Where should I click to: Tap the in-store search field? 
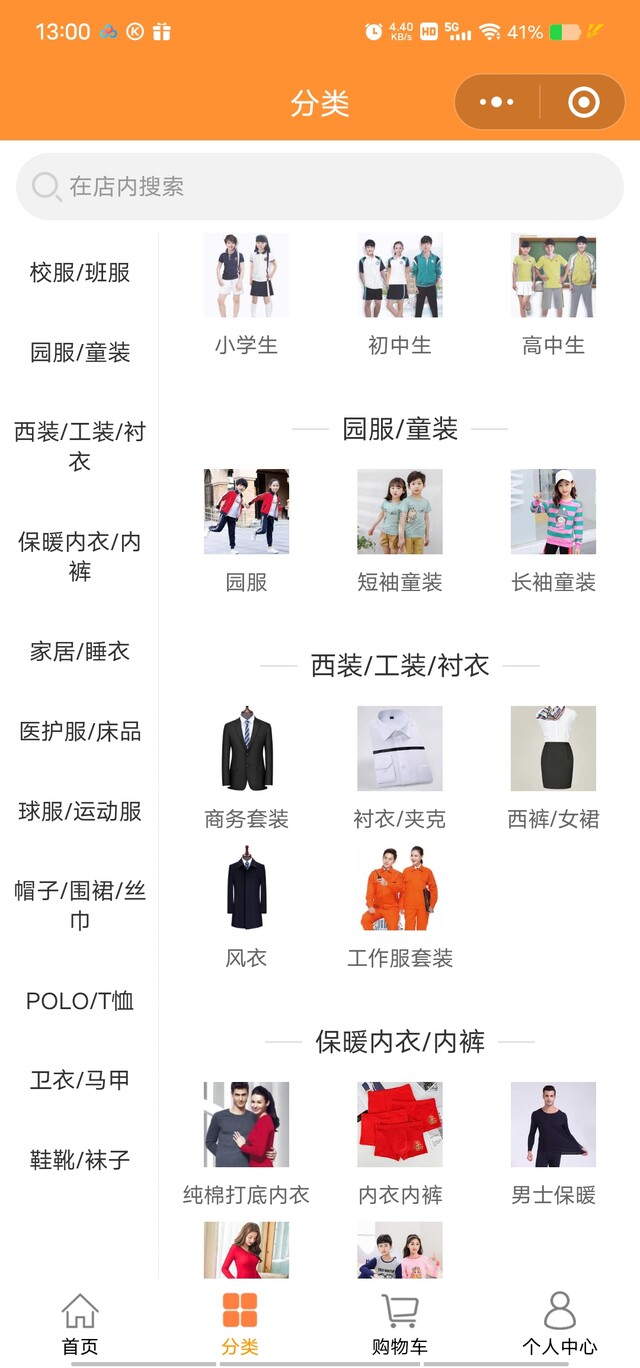pos(320,186)
